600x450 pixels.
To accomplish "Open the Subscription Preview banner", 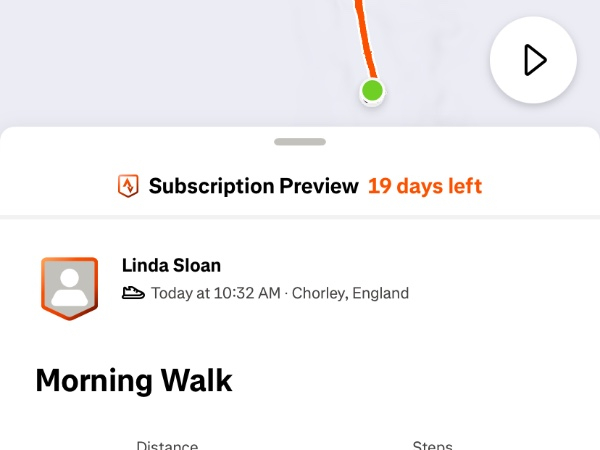I will click(x=300, y=186).
